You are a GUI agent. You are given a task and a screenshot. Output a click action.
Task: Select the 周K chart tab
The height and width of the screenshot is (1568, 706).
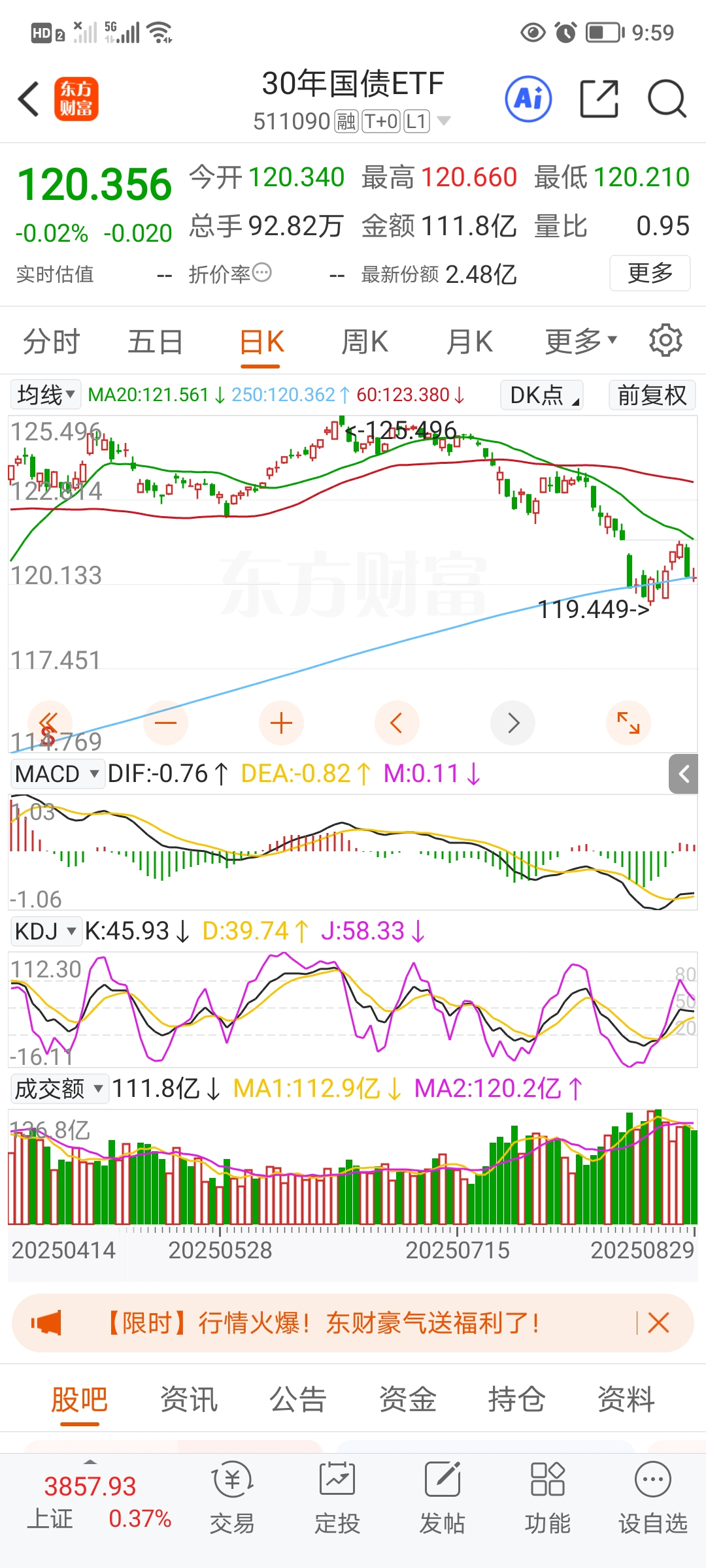click(365, 342)
